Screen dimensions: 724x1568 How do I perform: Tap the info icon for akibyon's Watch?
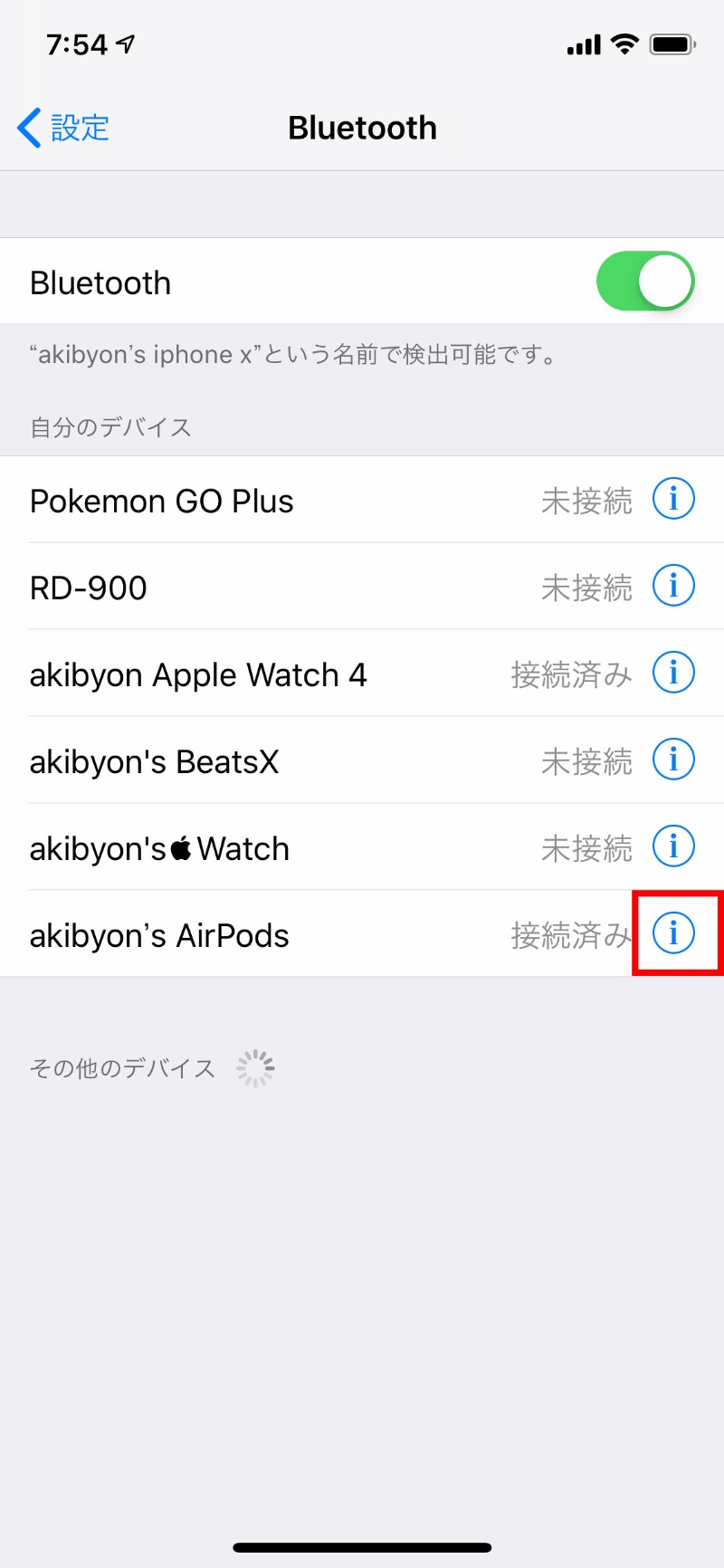click(x=673, y=846)
